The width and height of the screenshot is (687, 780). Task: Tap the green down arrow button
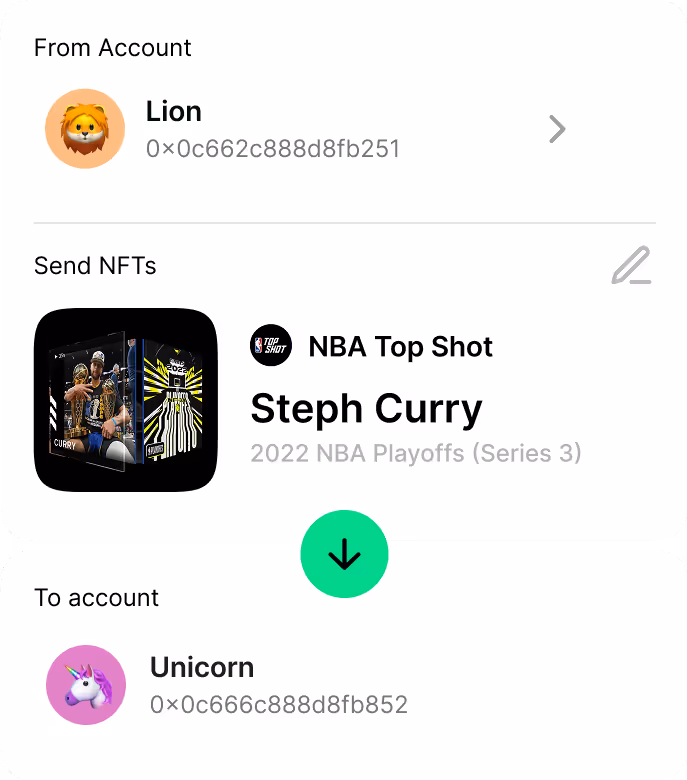tap(344, 554)
